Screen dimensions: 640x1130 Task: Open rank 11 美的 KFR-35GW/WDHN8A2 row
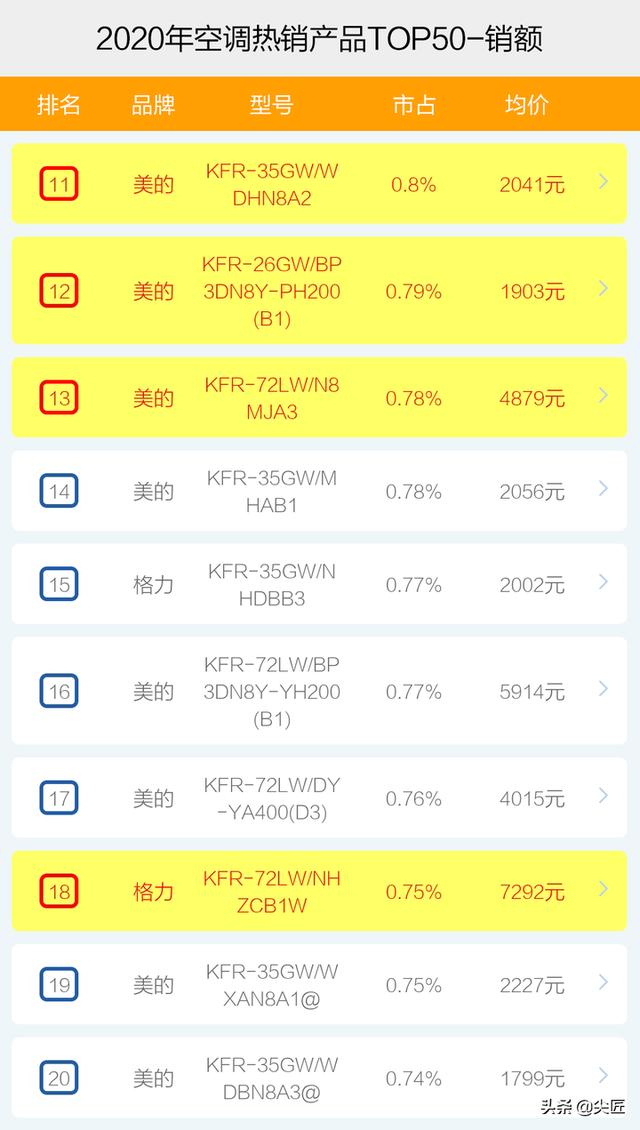[x=319, y=184]
